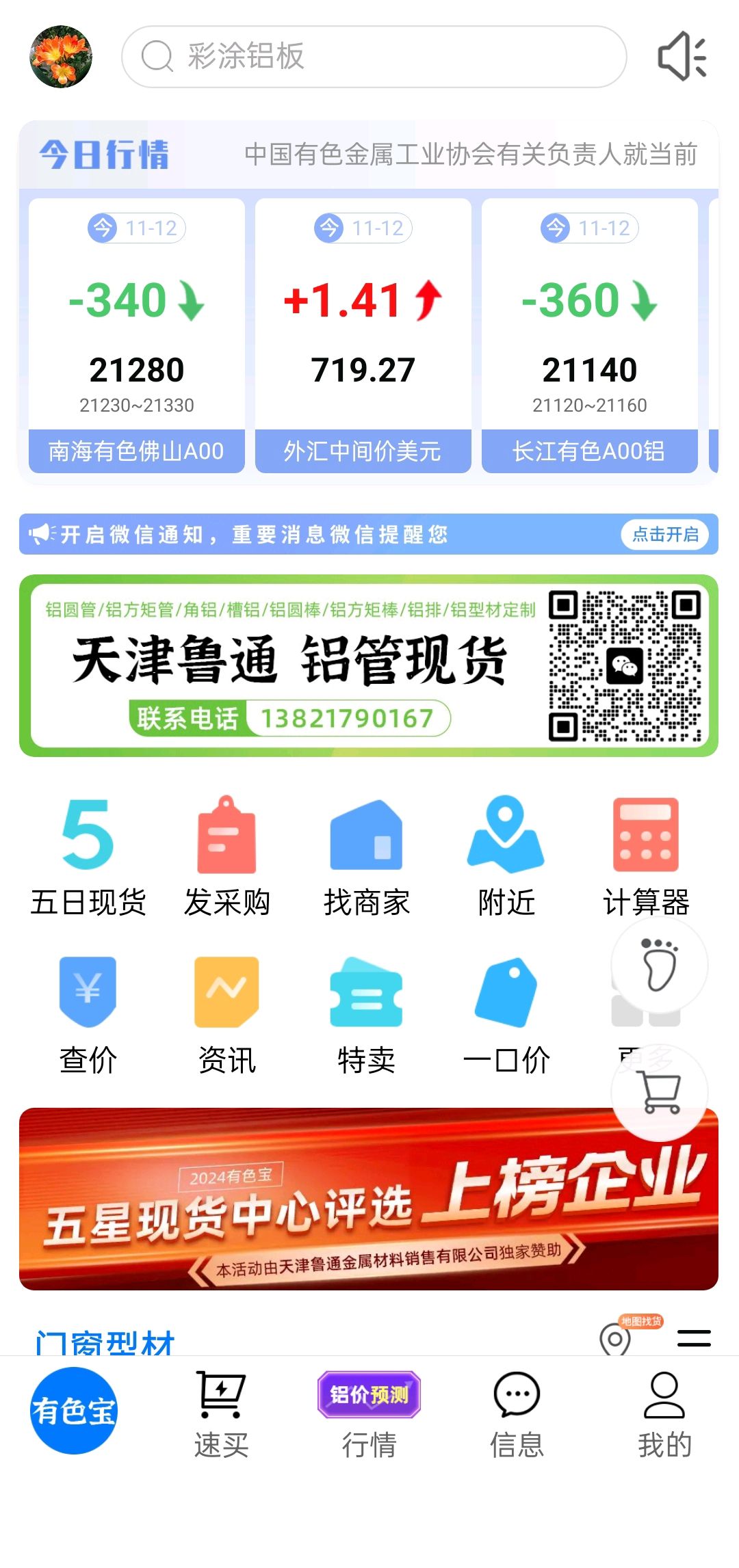Open the 计算器 calculator
Screen dimensions: 739x1568
coord(646,857)
